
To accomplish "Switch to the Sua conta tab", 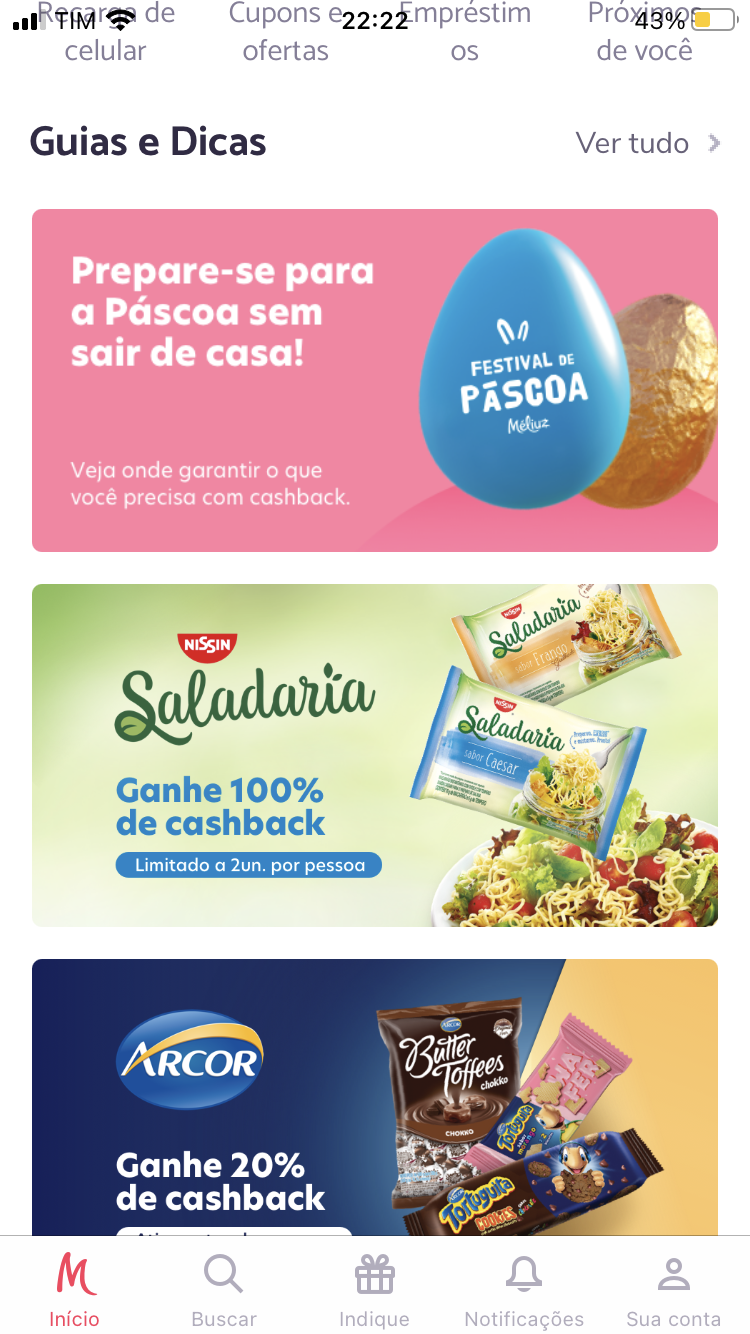I will pos(673,1289).
